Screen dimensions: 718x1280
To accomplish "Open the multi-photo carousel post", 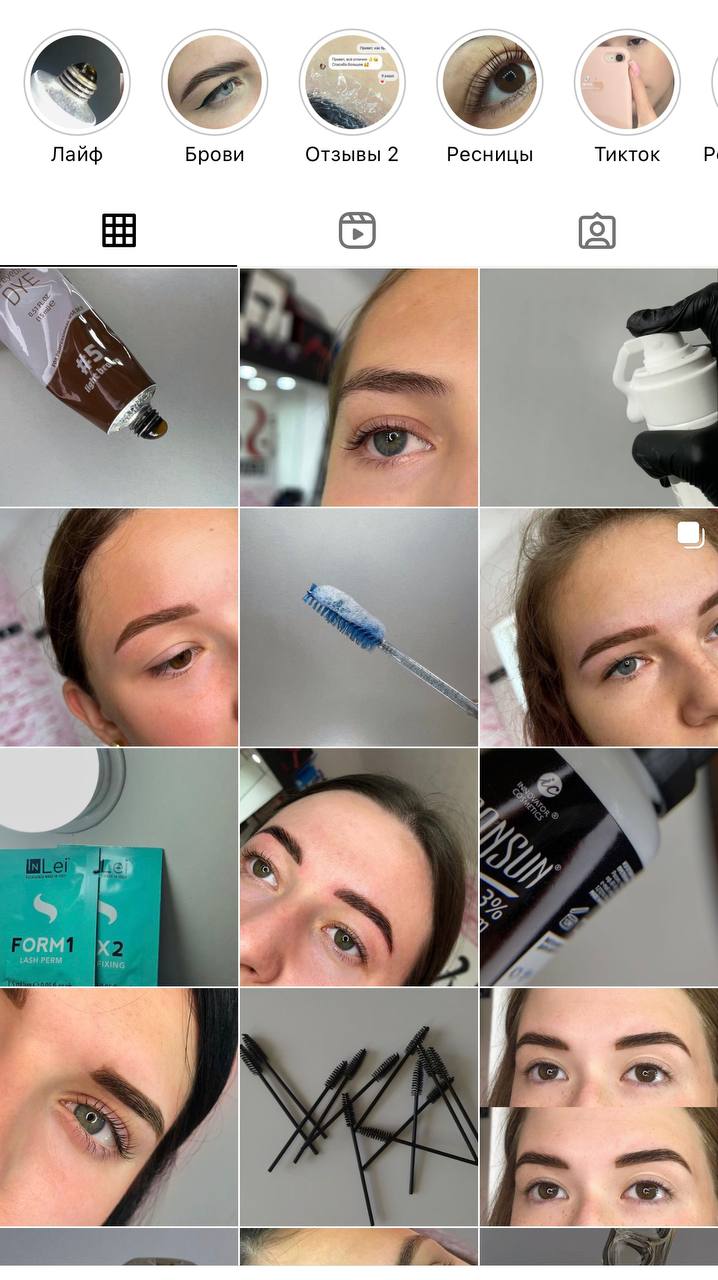I will click(599, 627).
